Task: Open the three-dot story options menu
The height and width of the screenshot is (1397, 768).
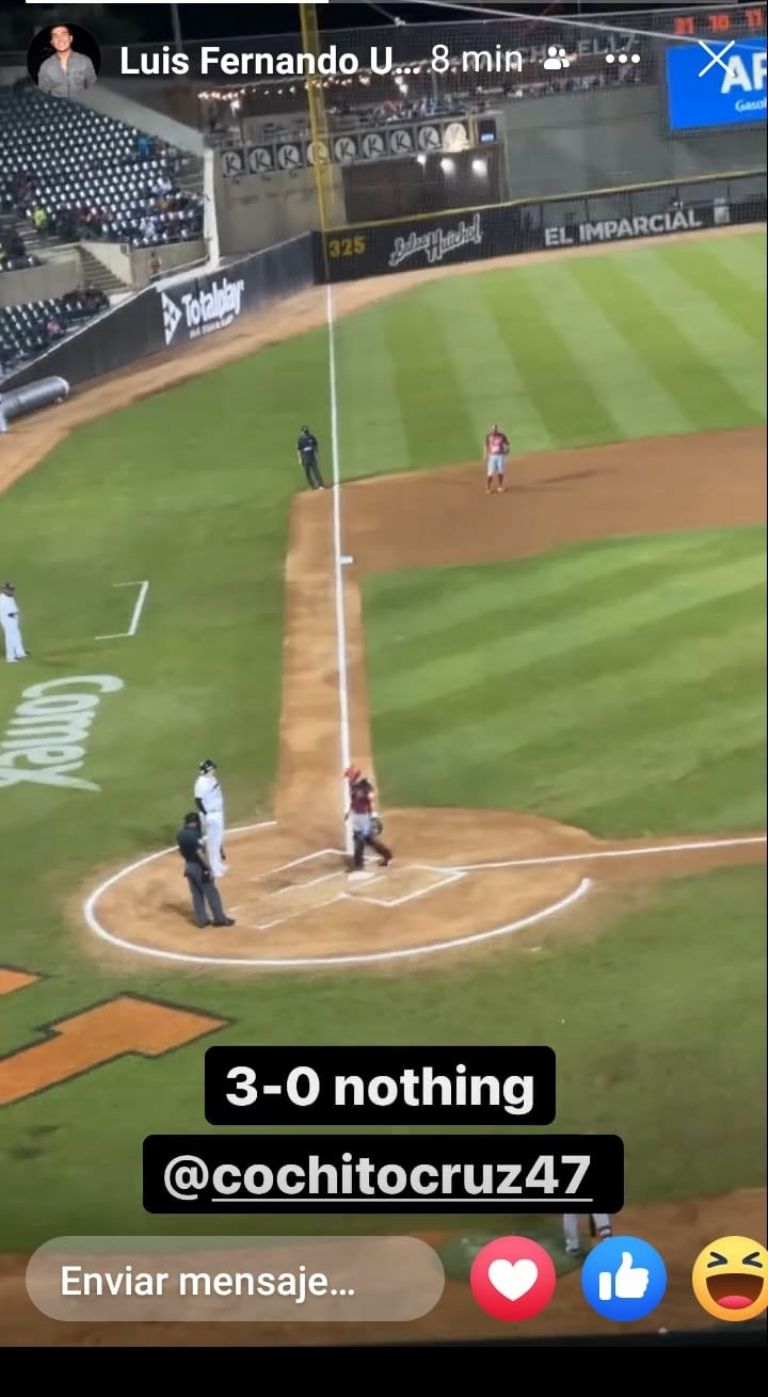Action: 622,60
